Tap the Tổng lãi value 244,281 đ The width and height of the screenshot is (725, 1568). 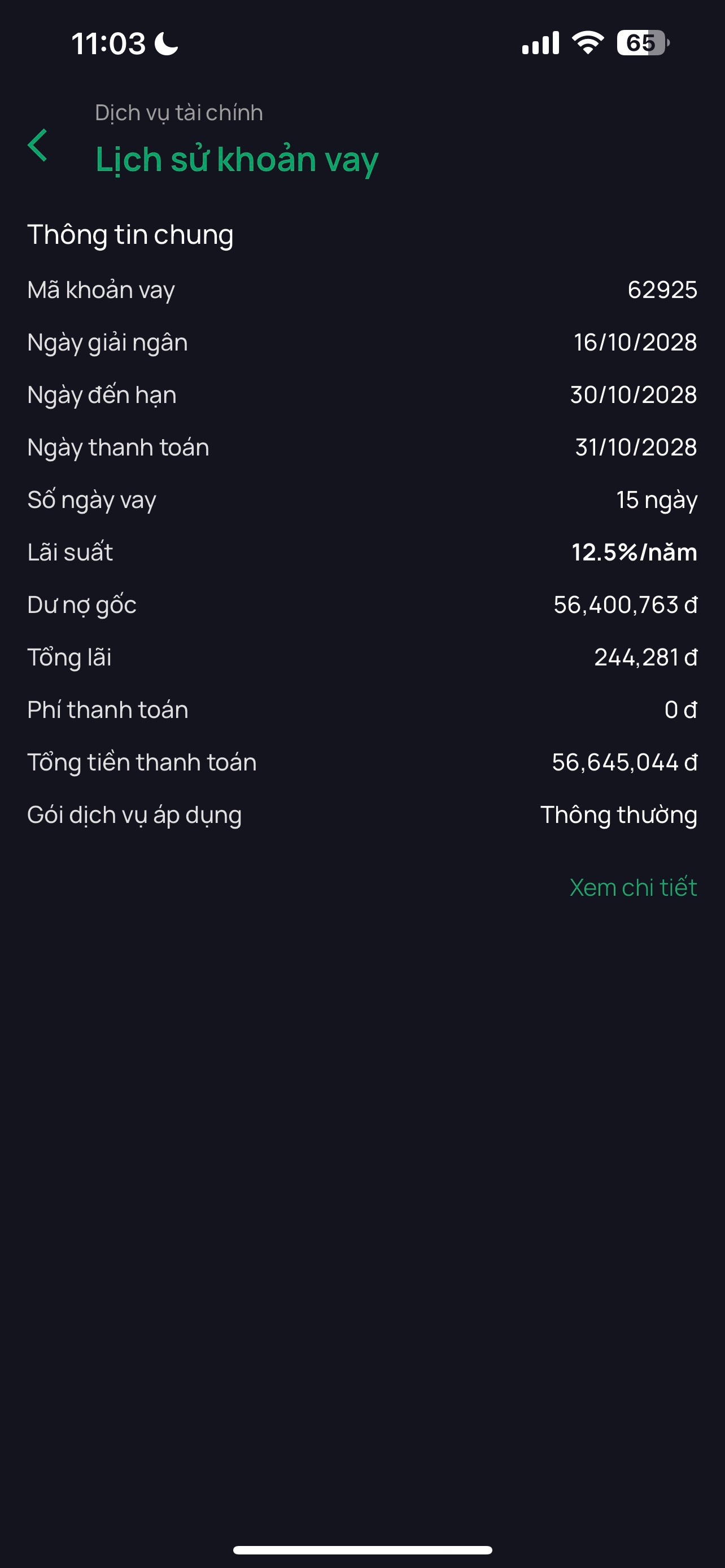pyautogui.click(x=645, y=657)
